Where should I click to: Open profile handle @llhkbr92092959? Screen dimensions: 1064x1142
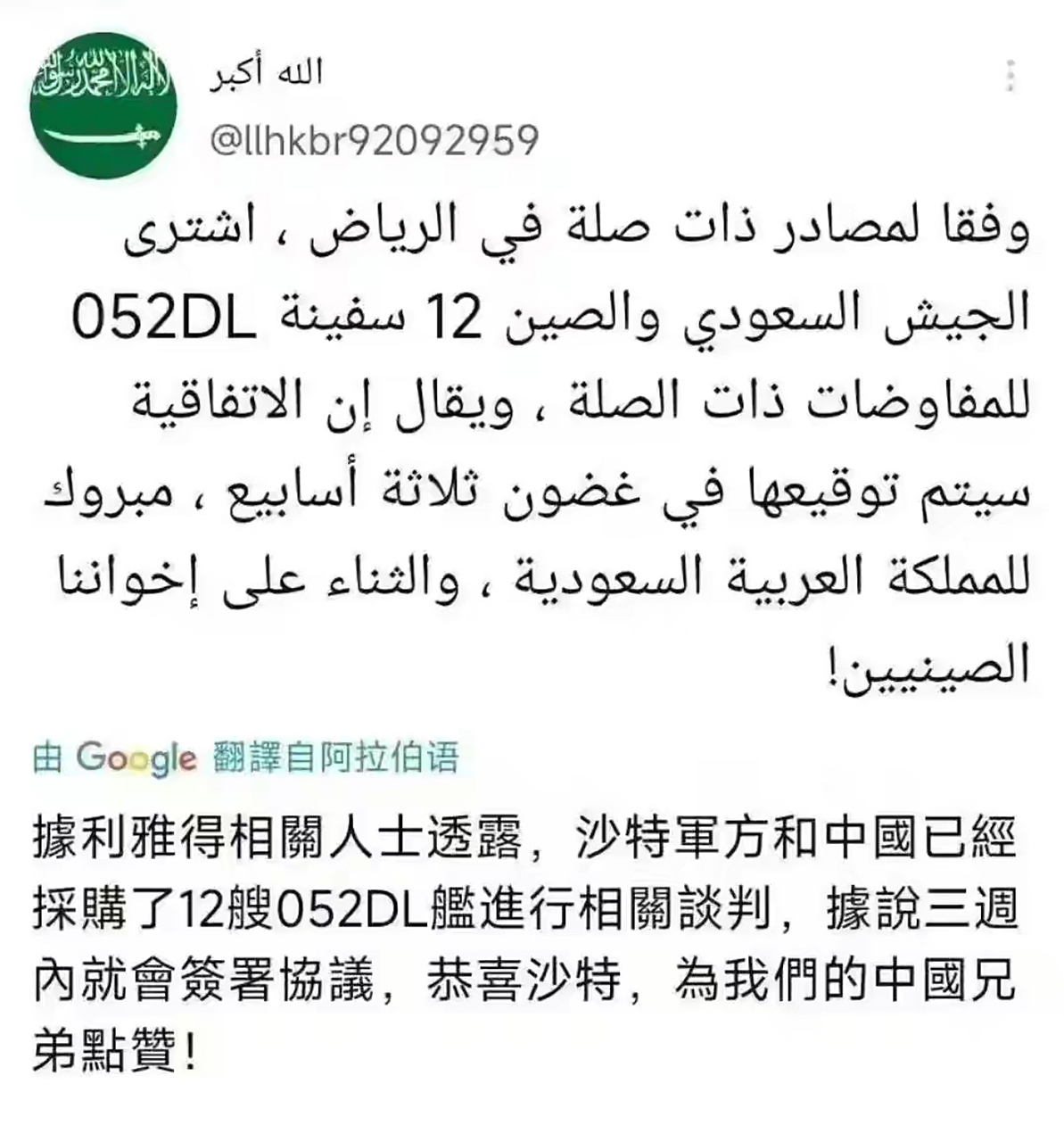(375, 140)
